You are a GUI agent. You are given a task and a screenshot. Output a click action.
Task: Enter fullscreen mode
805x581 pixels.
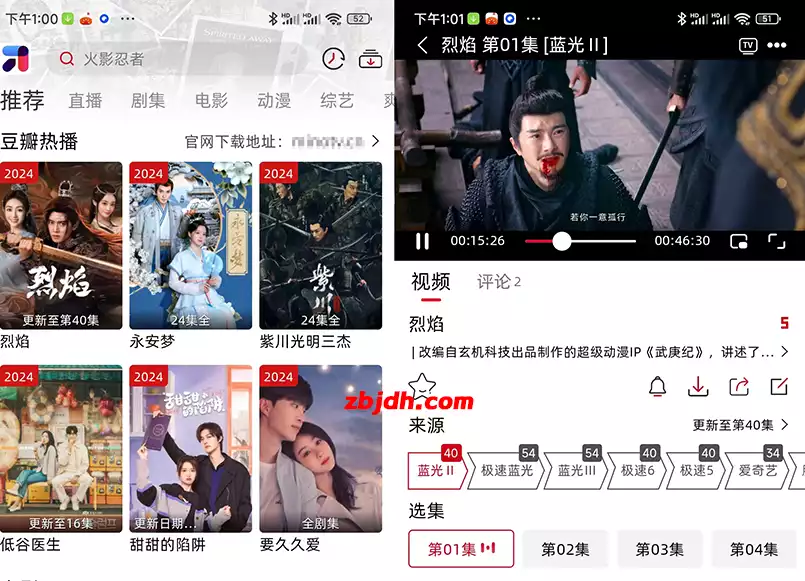(x=776, y=241)
